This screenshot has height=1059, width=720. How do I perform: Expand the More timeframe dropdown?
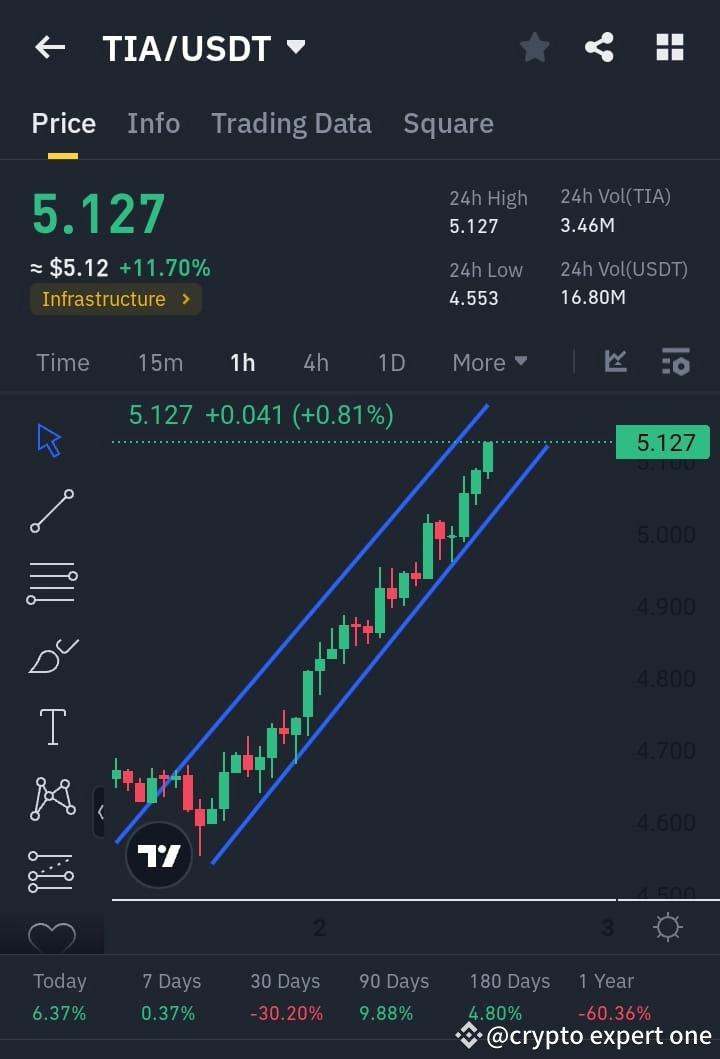(489, 362)
